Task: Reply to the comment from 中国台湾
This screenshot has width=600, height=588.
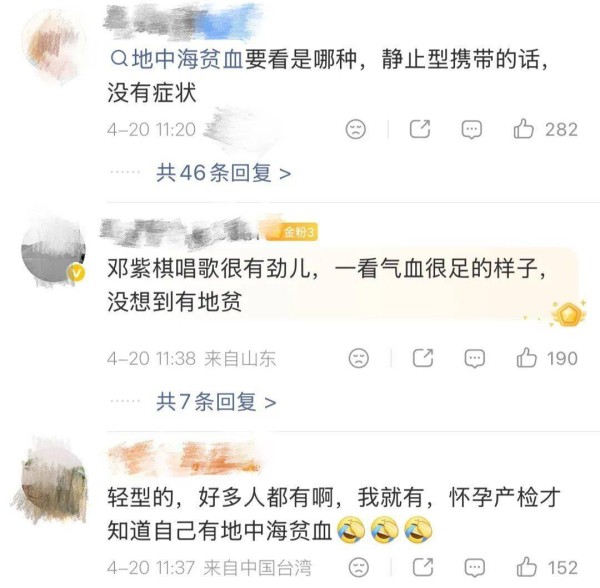Action: (x=472, y=567)
